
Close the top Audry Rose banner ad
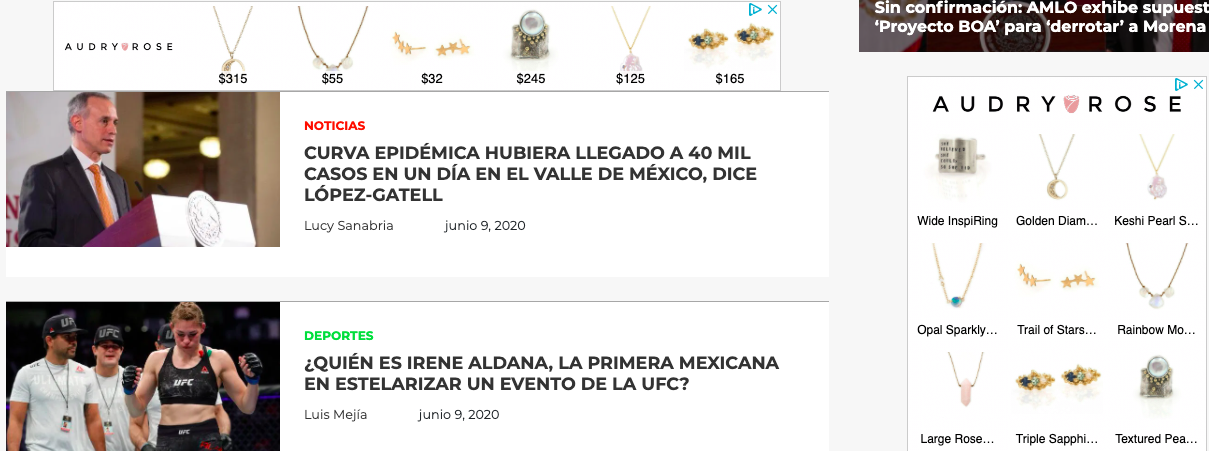pyautogui.click(x=772, y=9)
